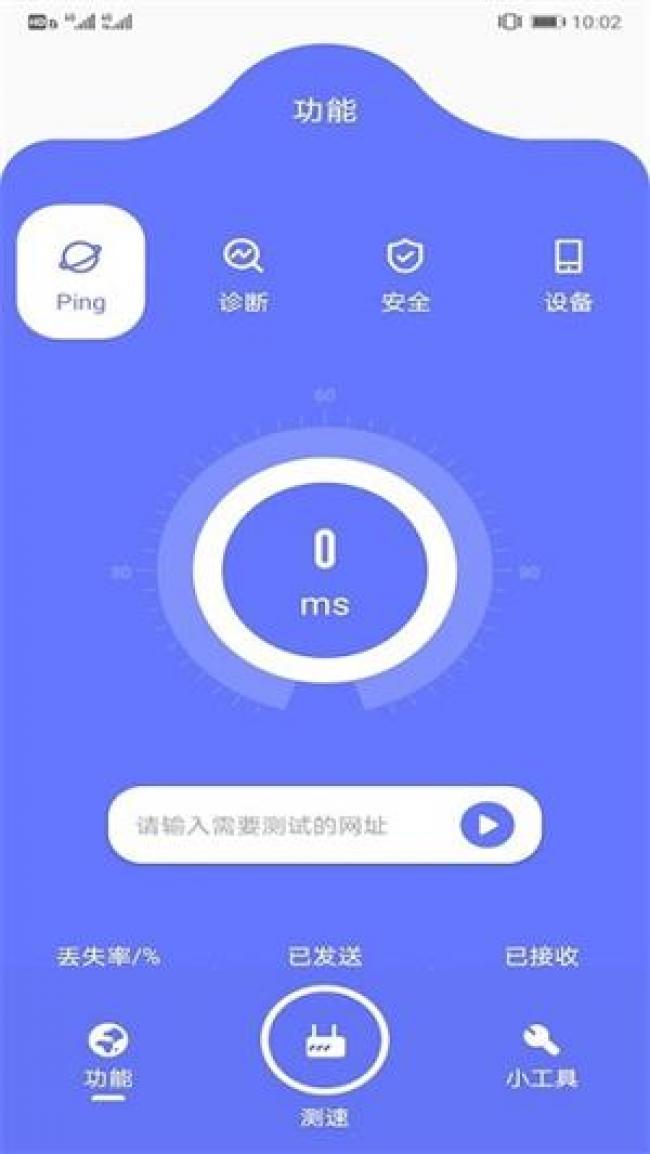The height and width of the screenshot is (1154, 650).
Task: Start the ping test with play button
Action: (x=487, y=825)
